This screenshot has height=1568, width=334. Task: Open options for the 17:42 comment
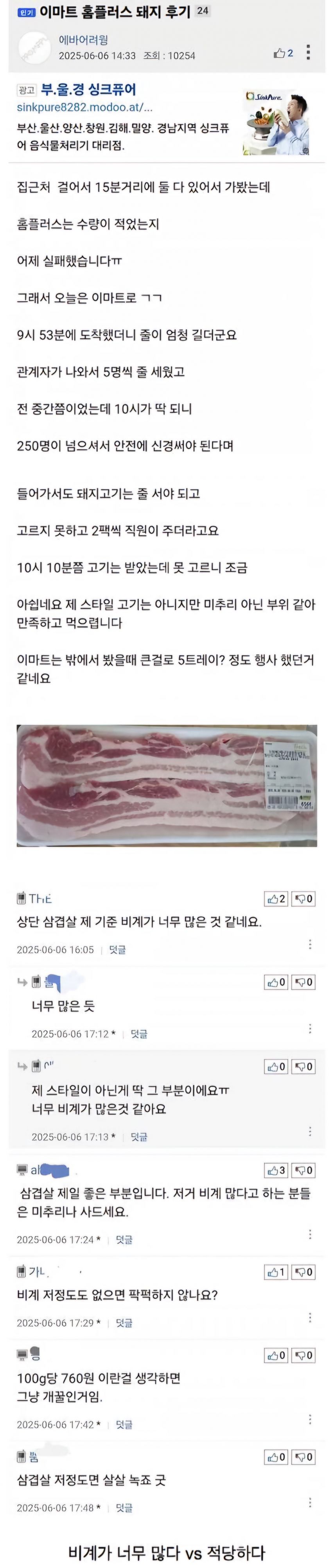click(310, 1419)
